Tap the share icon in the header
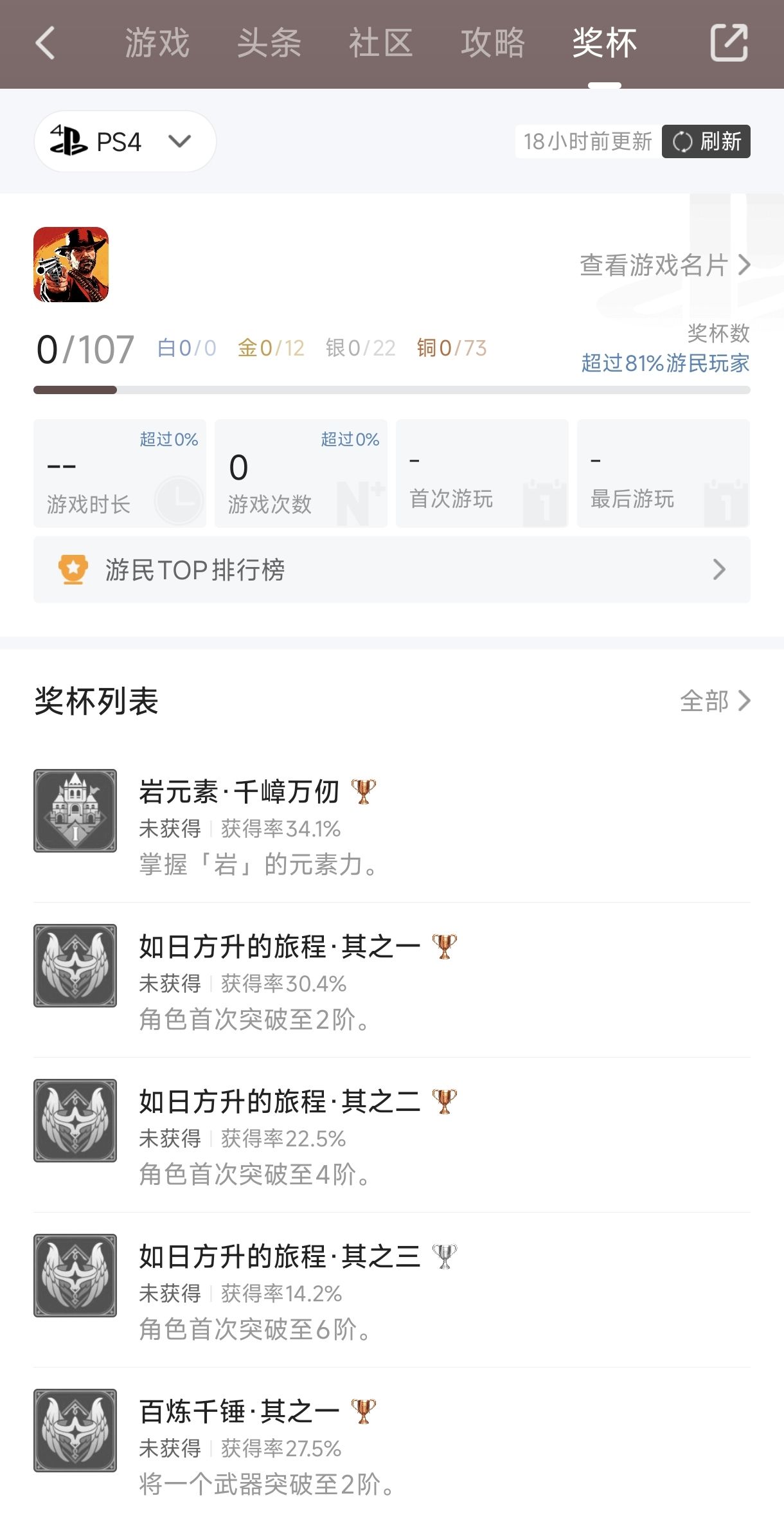 click(729, 44)
